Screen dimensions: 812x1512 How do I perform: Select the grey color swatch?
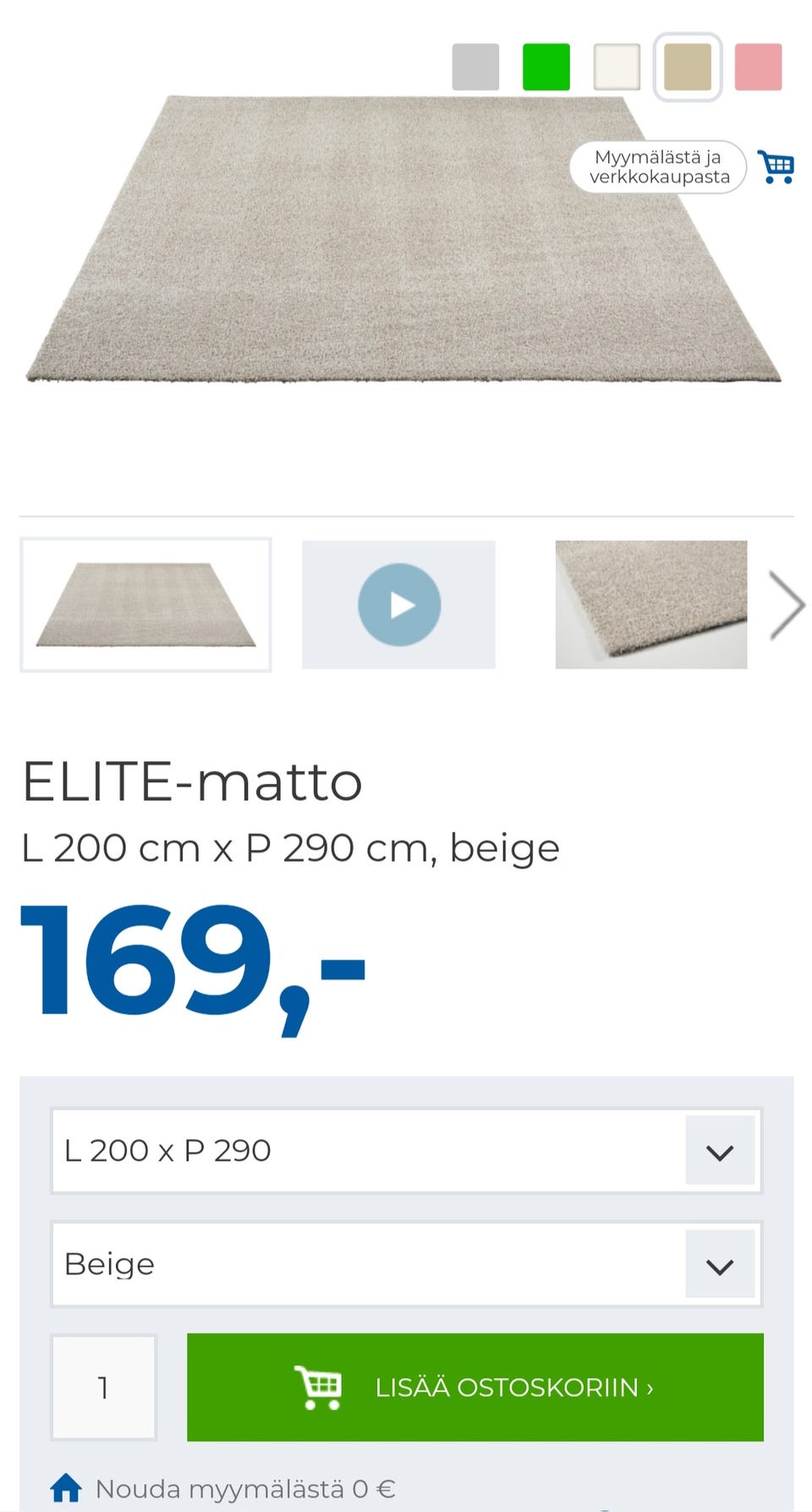point(475,67)
